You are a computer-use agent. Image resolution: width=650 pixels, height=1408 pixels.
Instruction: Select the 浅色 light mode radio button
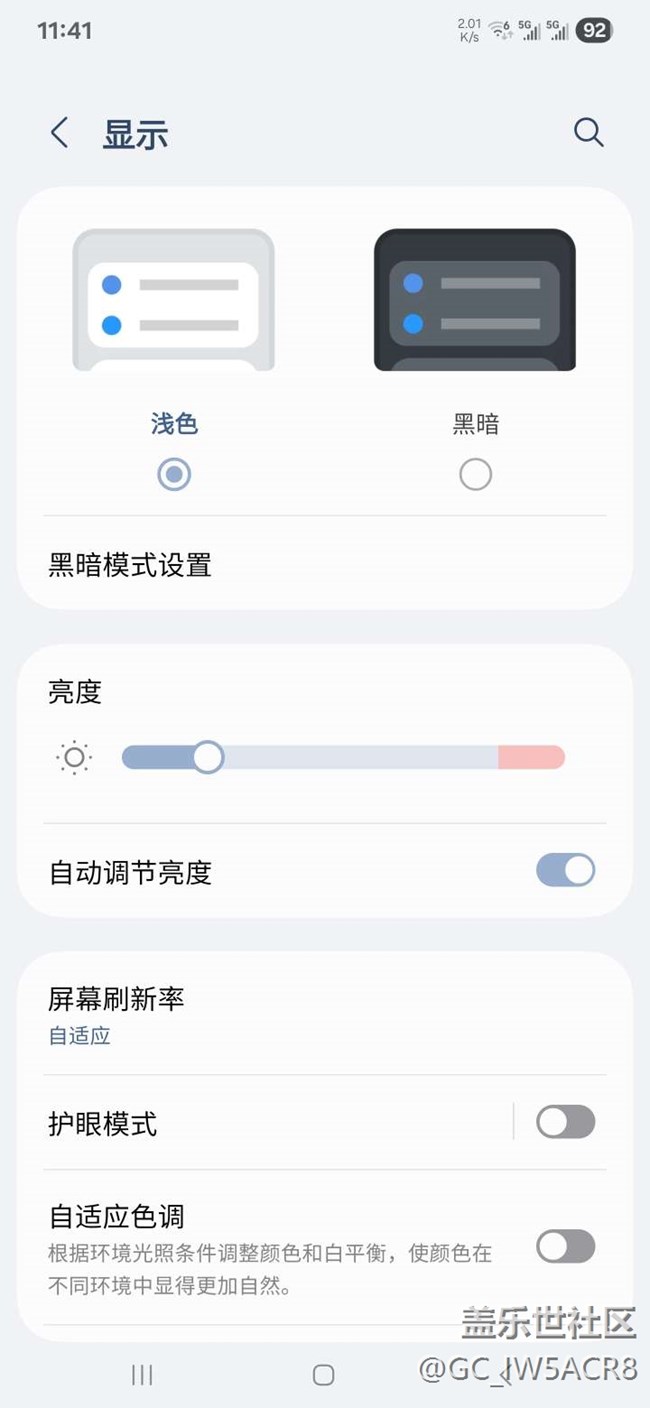pos(174,474)
